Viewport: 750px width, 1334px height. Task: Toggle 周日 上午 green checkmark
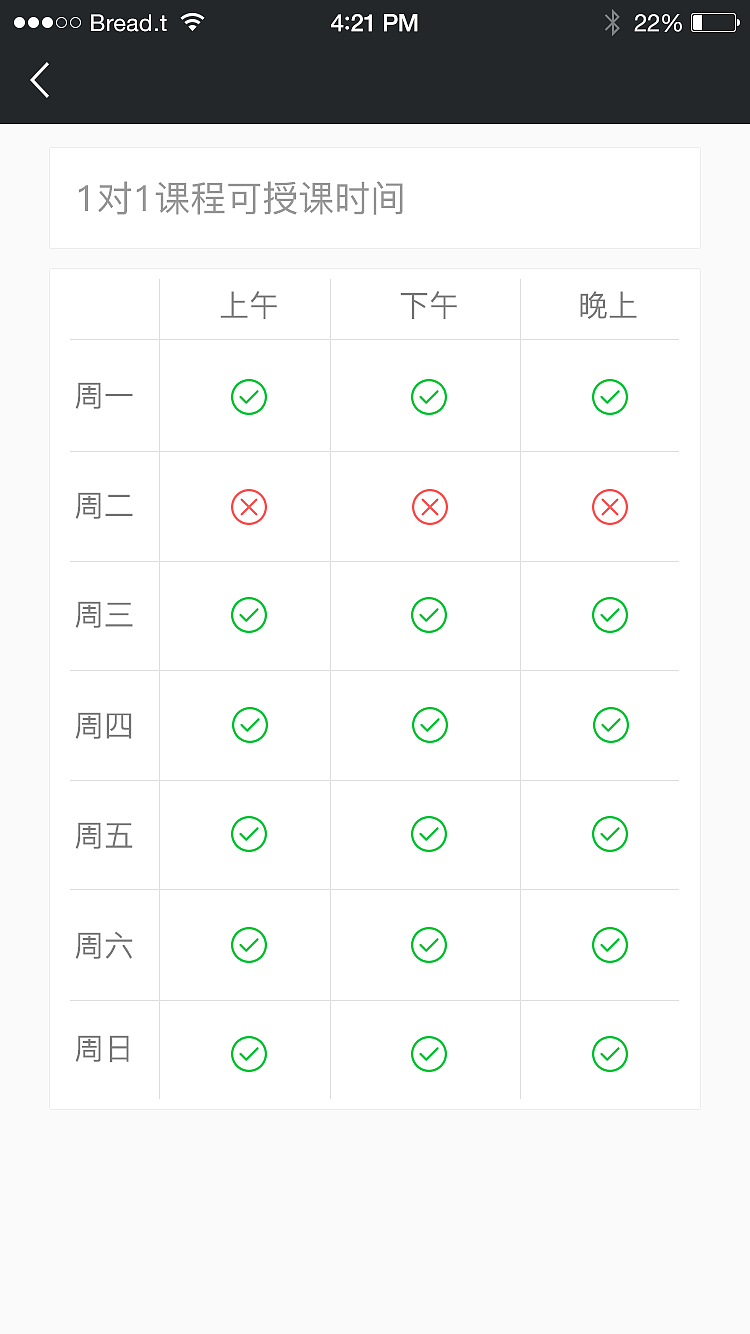pos(248,1053)
